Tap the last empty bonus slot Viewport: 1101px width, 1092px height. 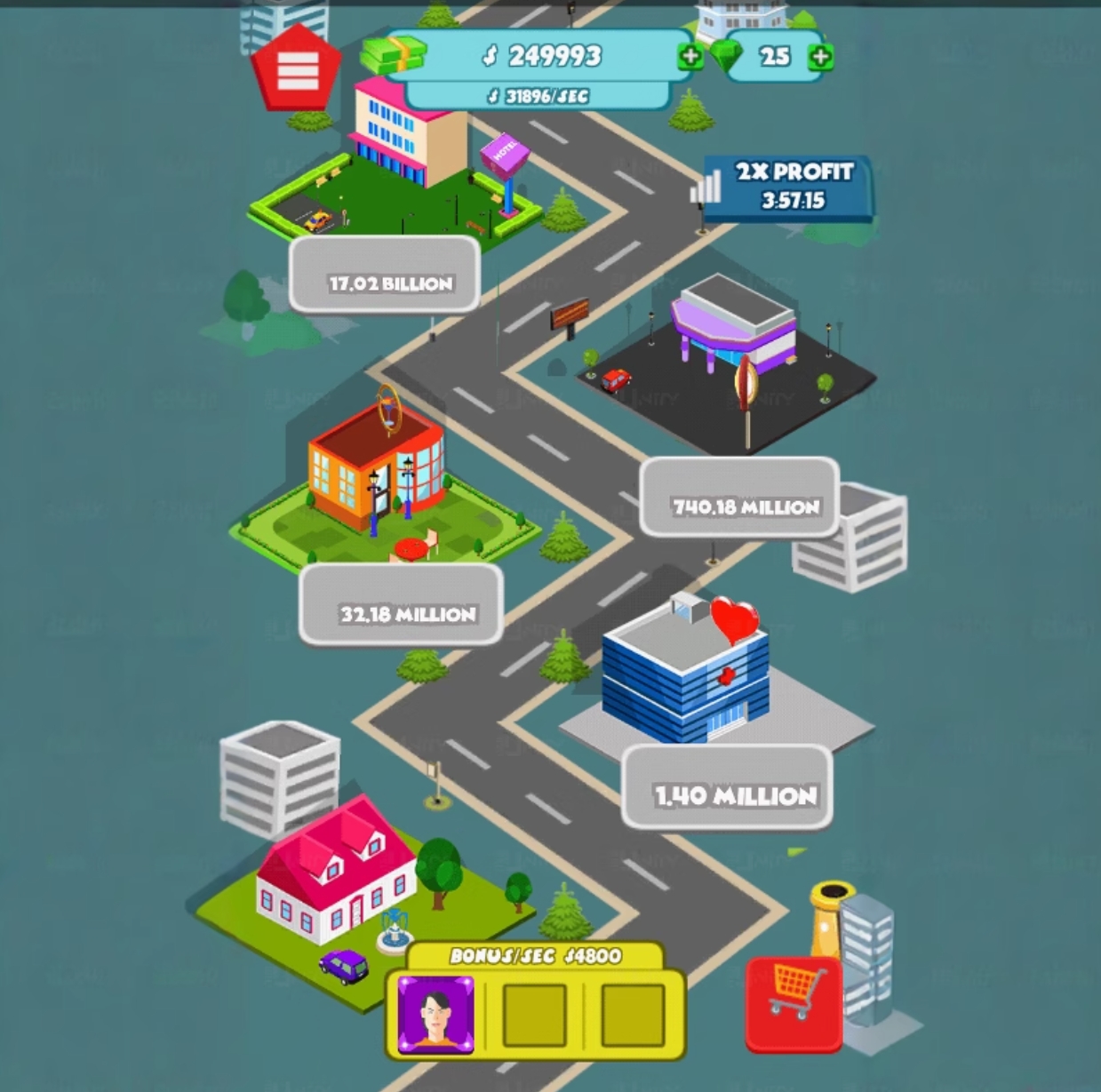[633, 1015]
